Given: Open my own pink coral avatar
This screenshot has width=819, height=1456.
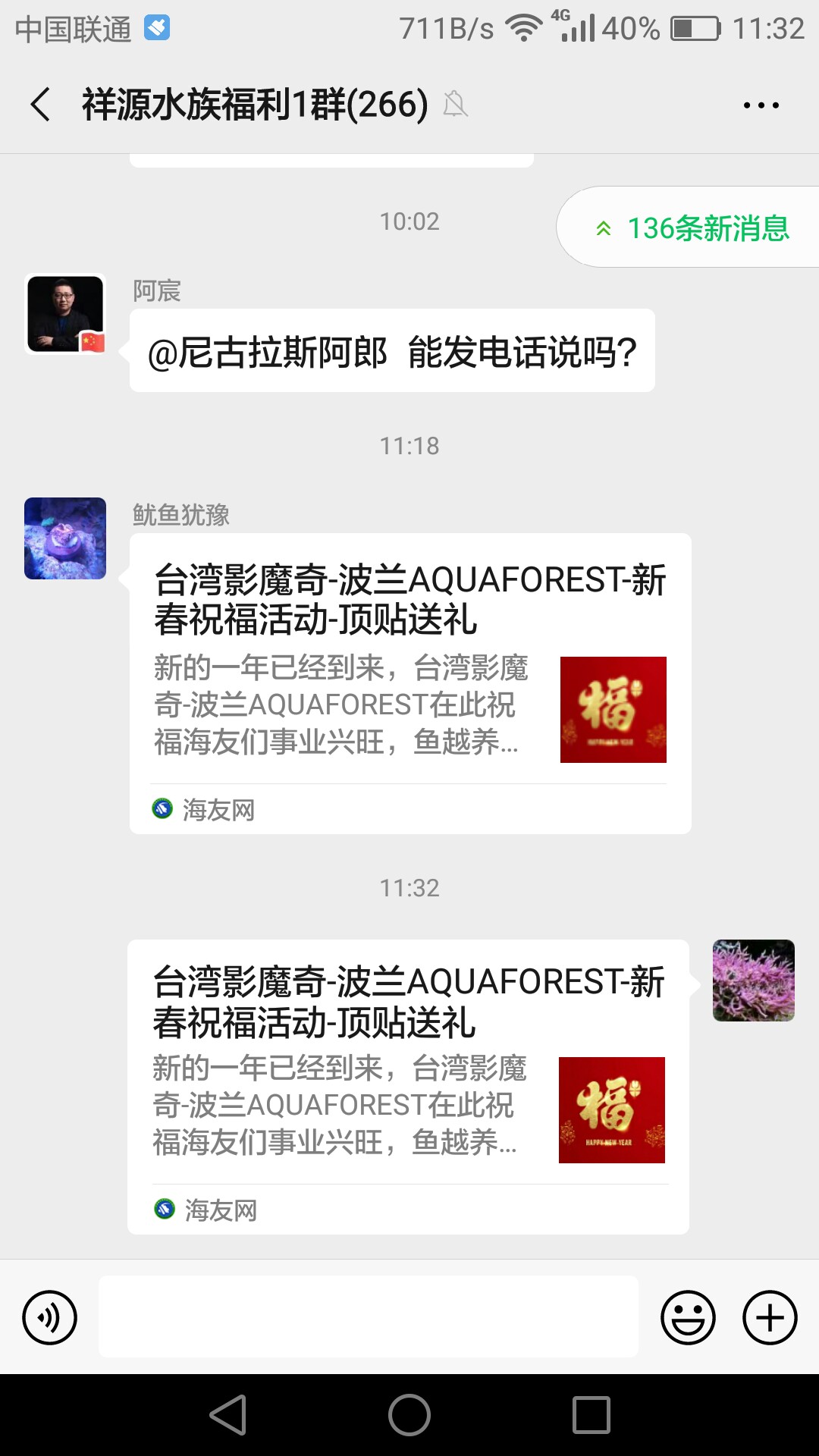Looking at the screenshot, I should tap(753, 981).
